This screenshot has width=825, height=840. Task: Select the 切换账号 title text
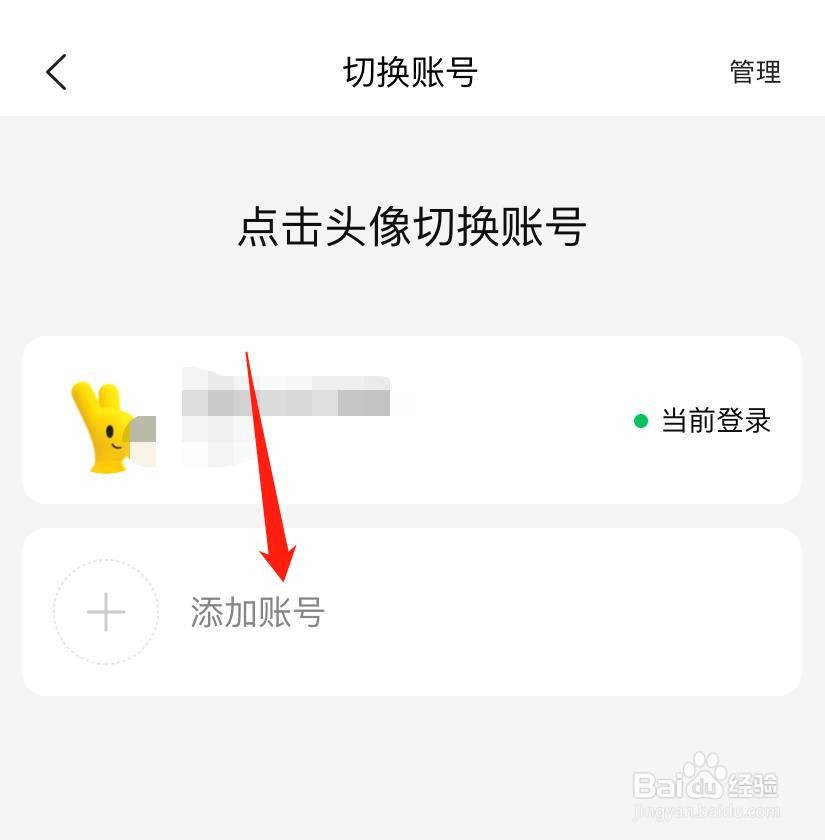pos(412,71)
